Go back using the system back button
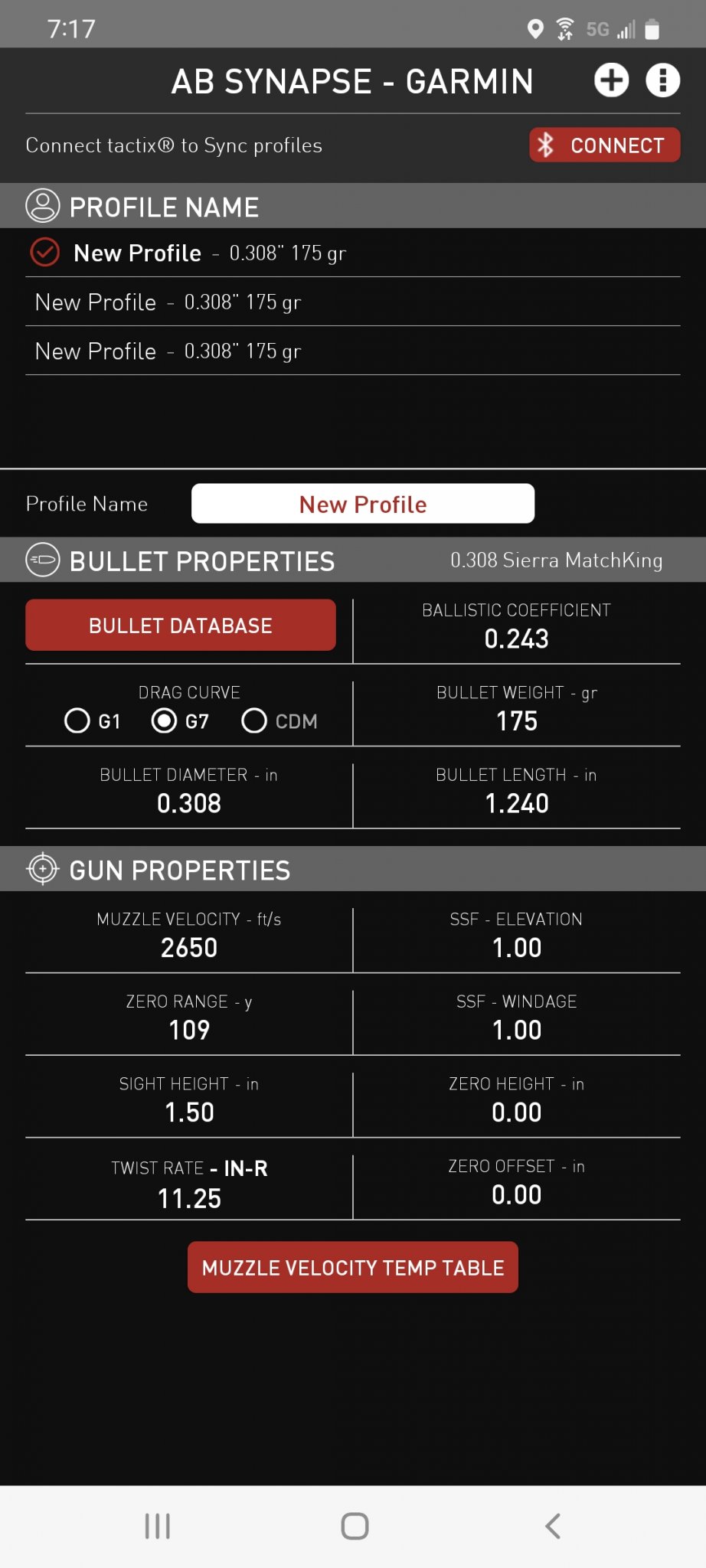 (x=552, y=1526)
